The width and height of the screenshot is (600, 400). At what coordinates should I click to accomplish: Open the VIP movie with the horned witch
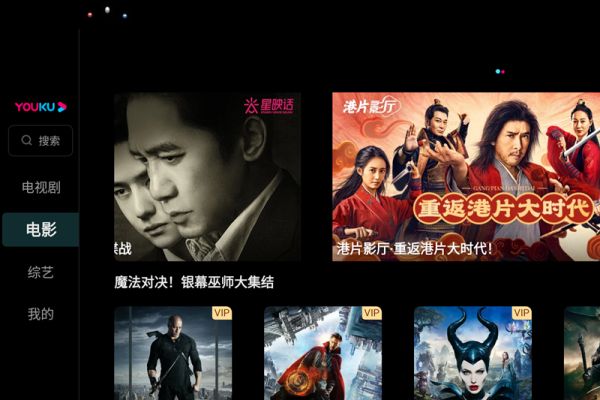click(472, 352)
